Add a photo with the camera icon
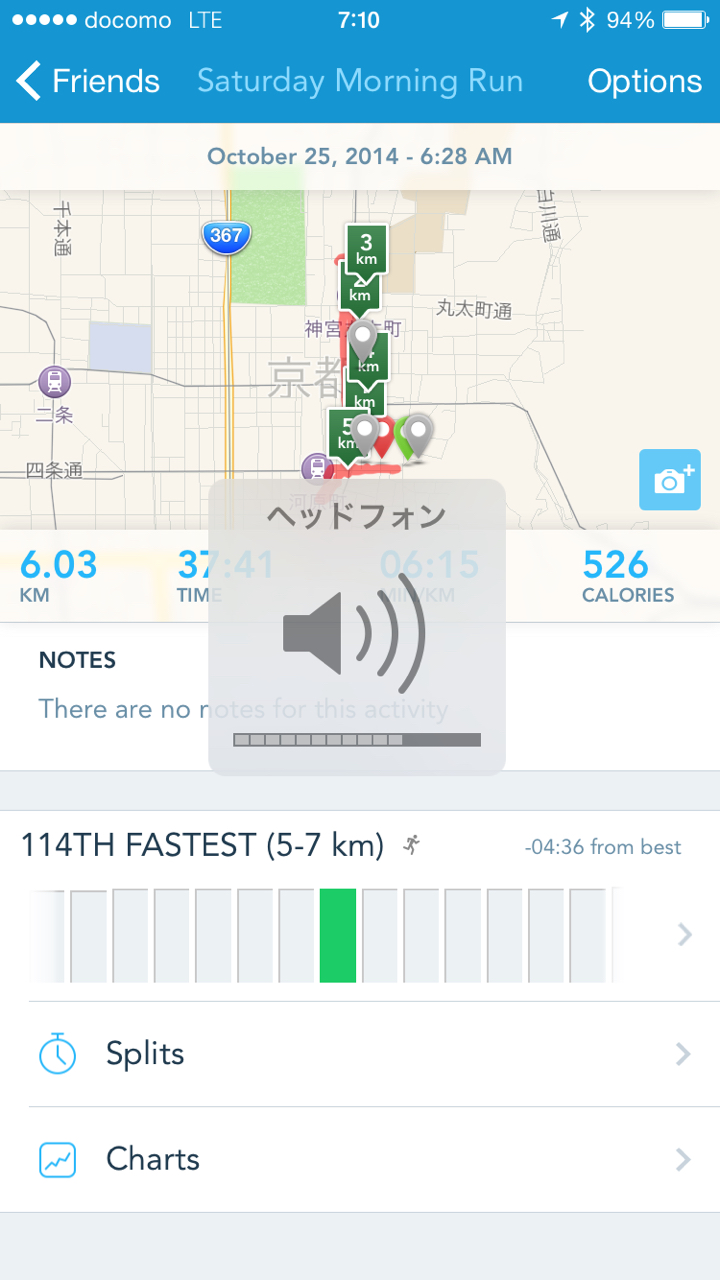 coord(672,480)
